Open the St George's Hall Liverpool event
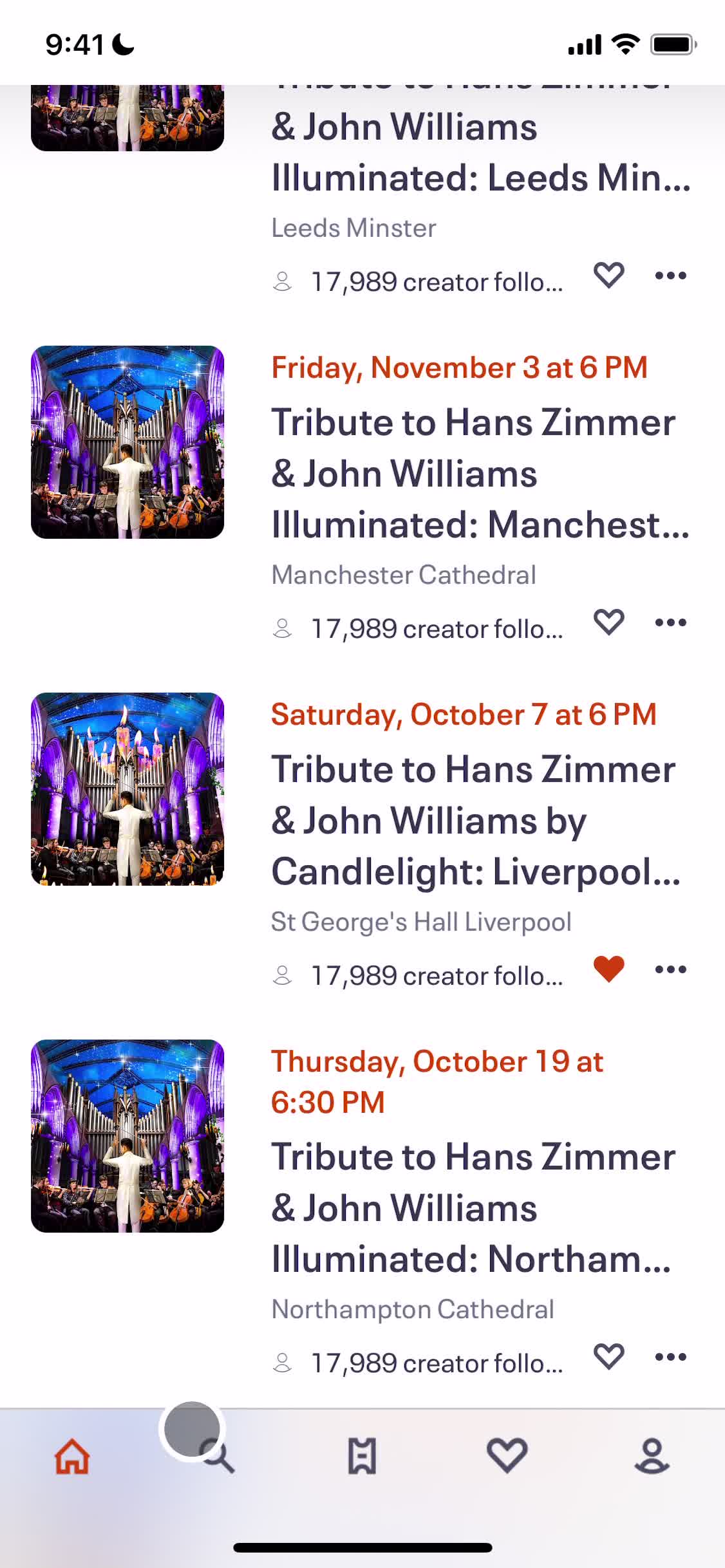725x1568 pixels. [473, 821]
